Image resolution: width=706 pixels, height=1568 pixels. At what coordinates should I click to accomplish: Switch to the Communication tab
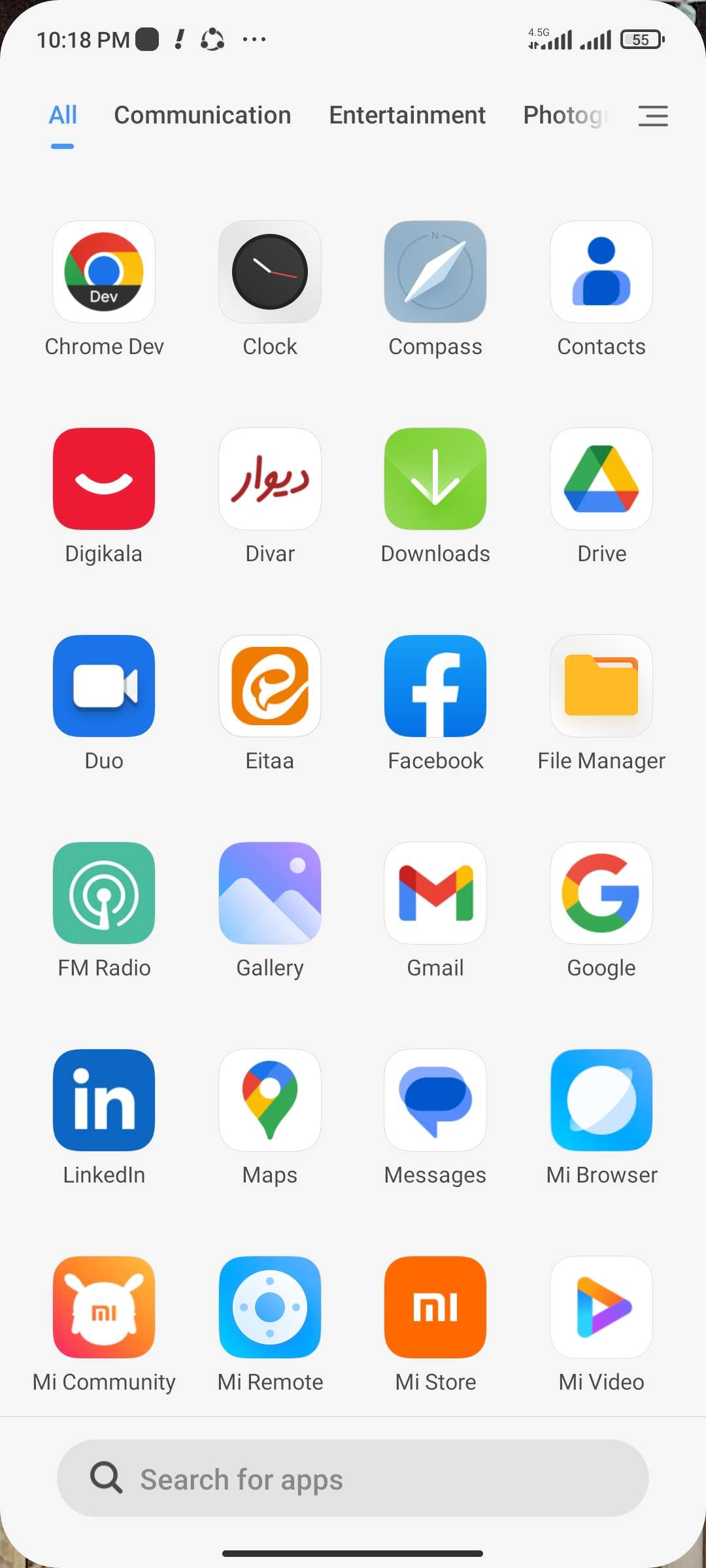203,115
